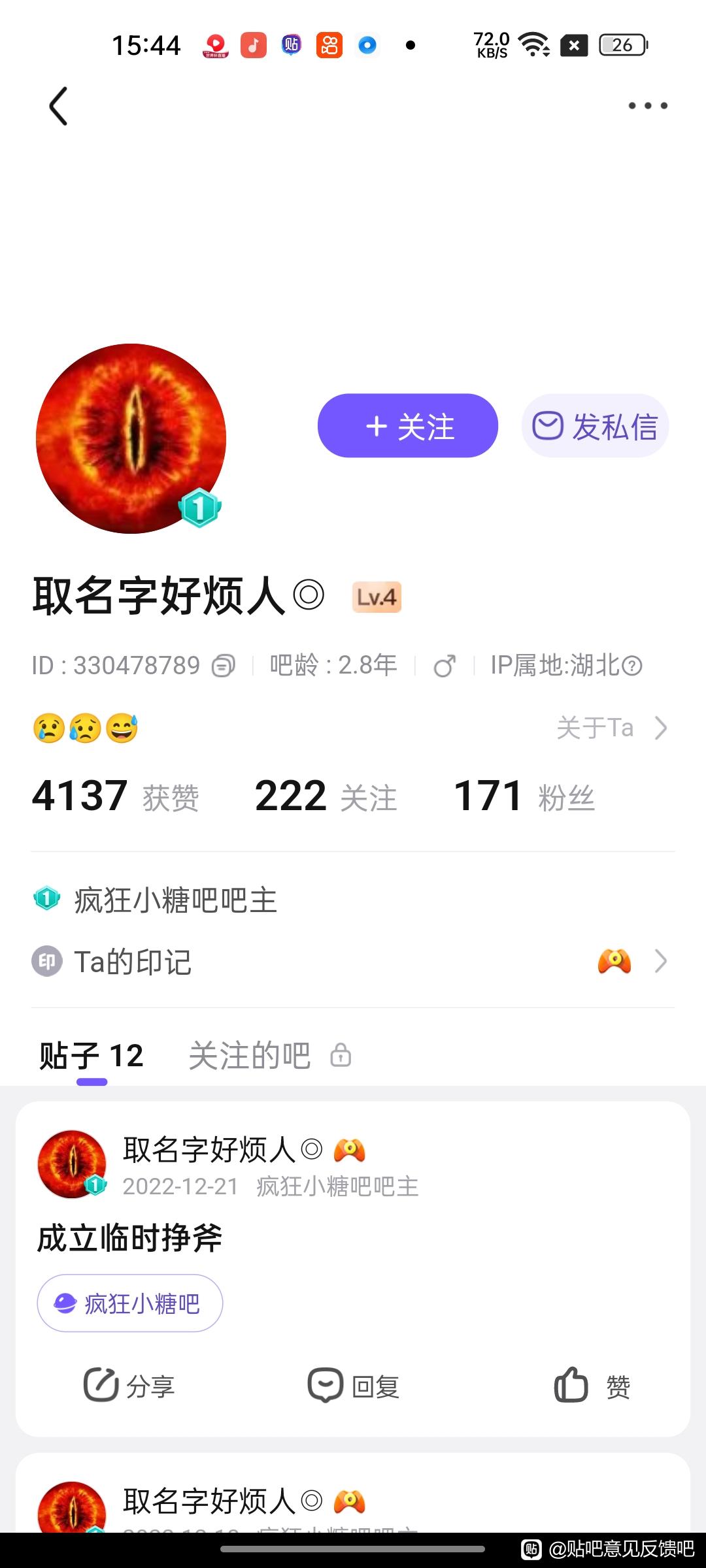Open the 疯狂小糖吧 forum chip
This screenshot has height=1568, width=706.
click(129, 1303)
